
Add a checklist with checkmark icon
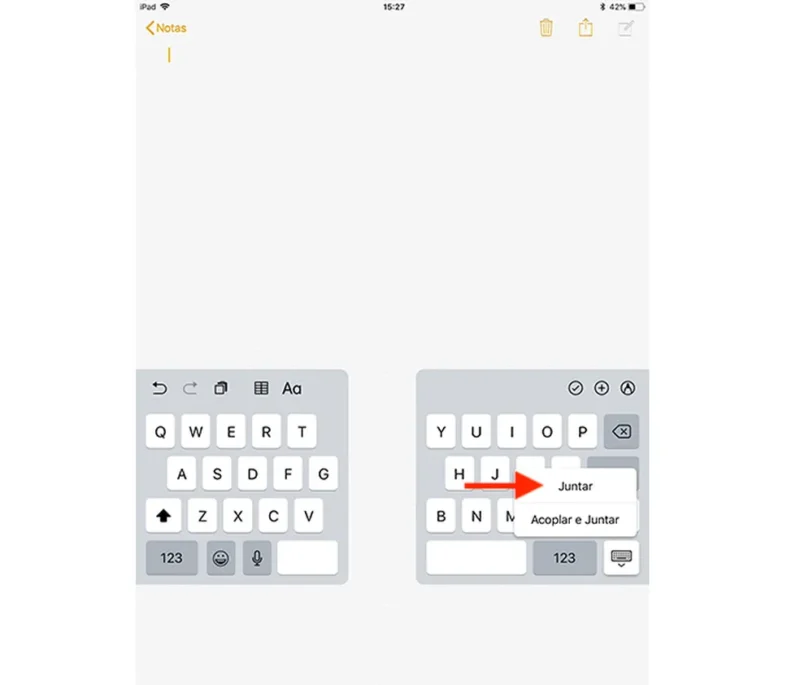pyautogui.click(x=575, y=388)
